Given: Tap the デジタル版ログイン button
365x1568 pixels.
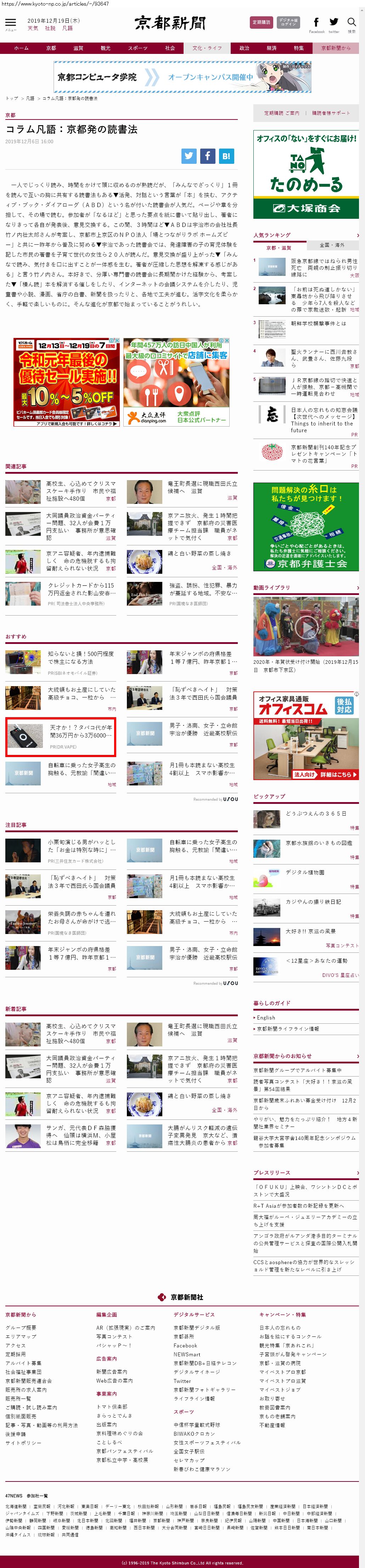Looking at the screenshot, I should point(288,23).
